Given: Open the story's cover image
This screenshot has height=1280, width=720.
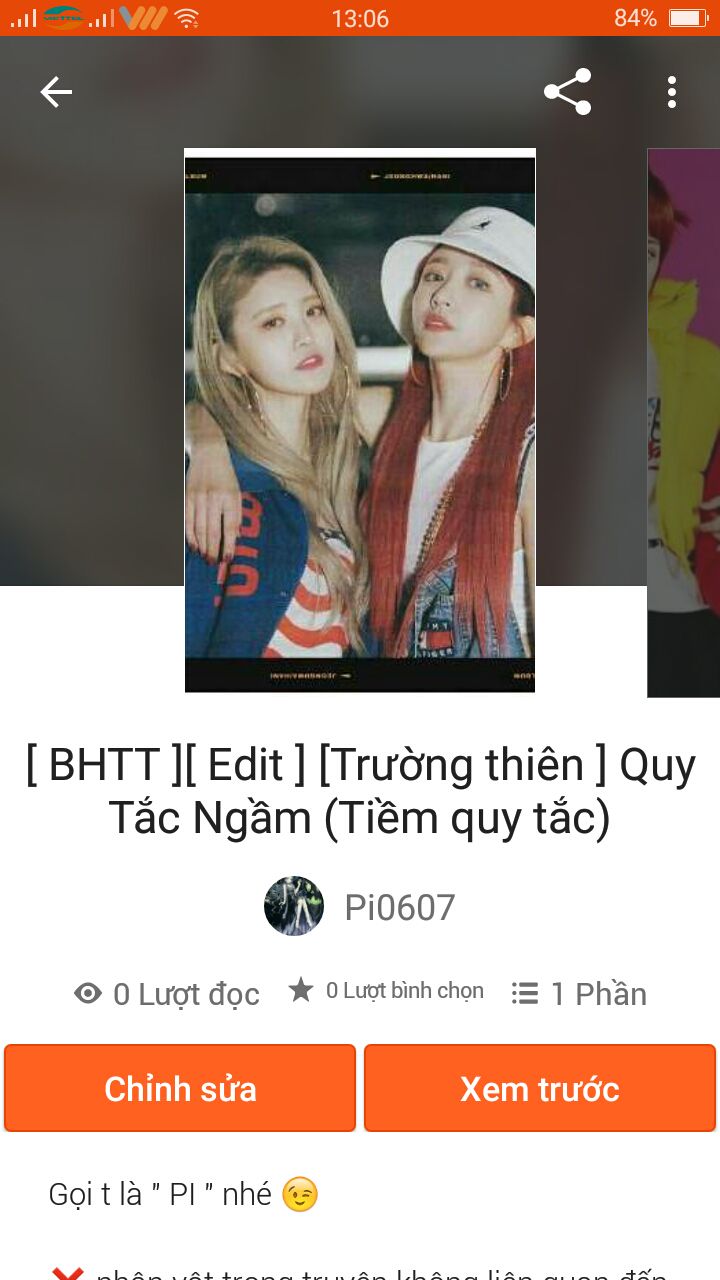Looking at the screenshot, I should [360, 420].
